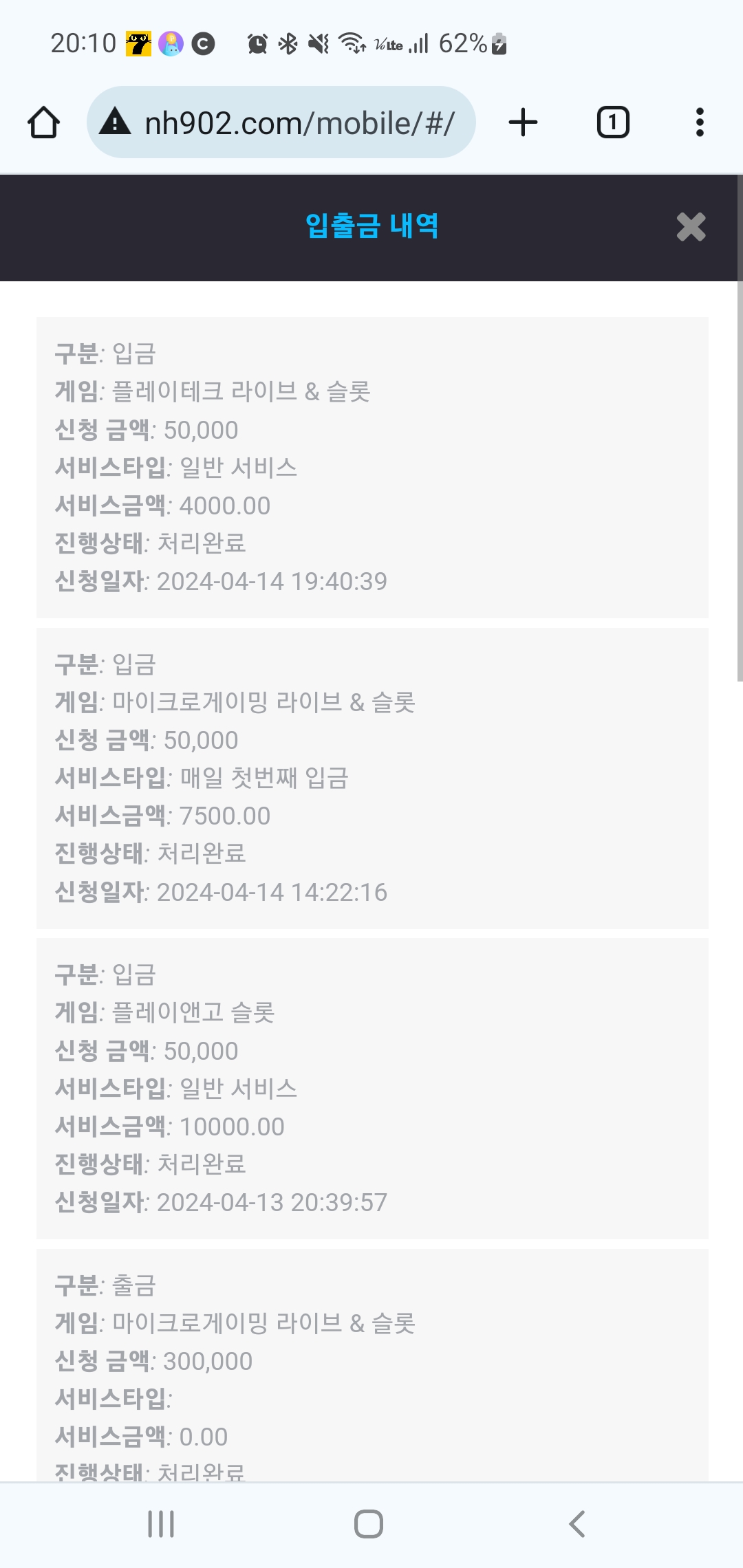Open the browser overflow menu
This screenshot has width=743, height=1568.
tap(700, 122)
